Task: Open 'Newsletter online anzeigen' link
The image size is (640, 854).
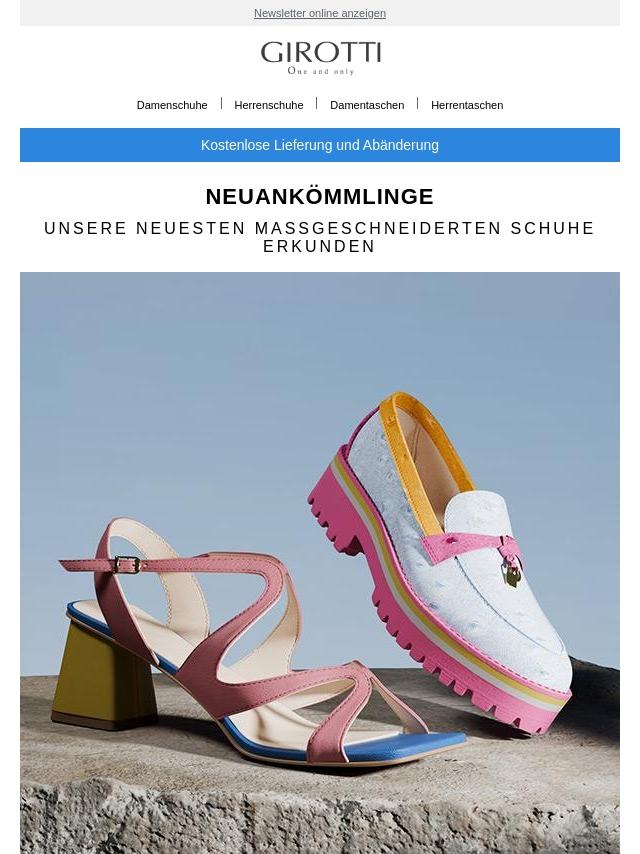Action: (320, 13)
